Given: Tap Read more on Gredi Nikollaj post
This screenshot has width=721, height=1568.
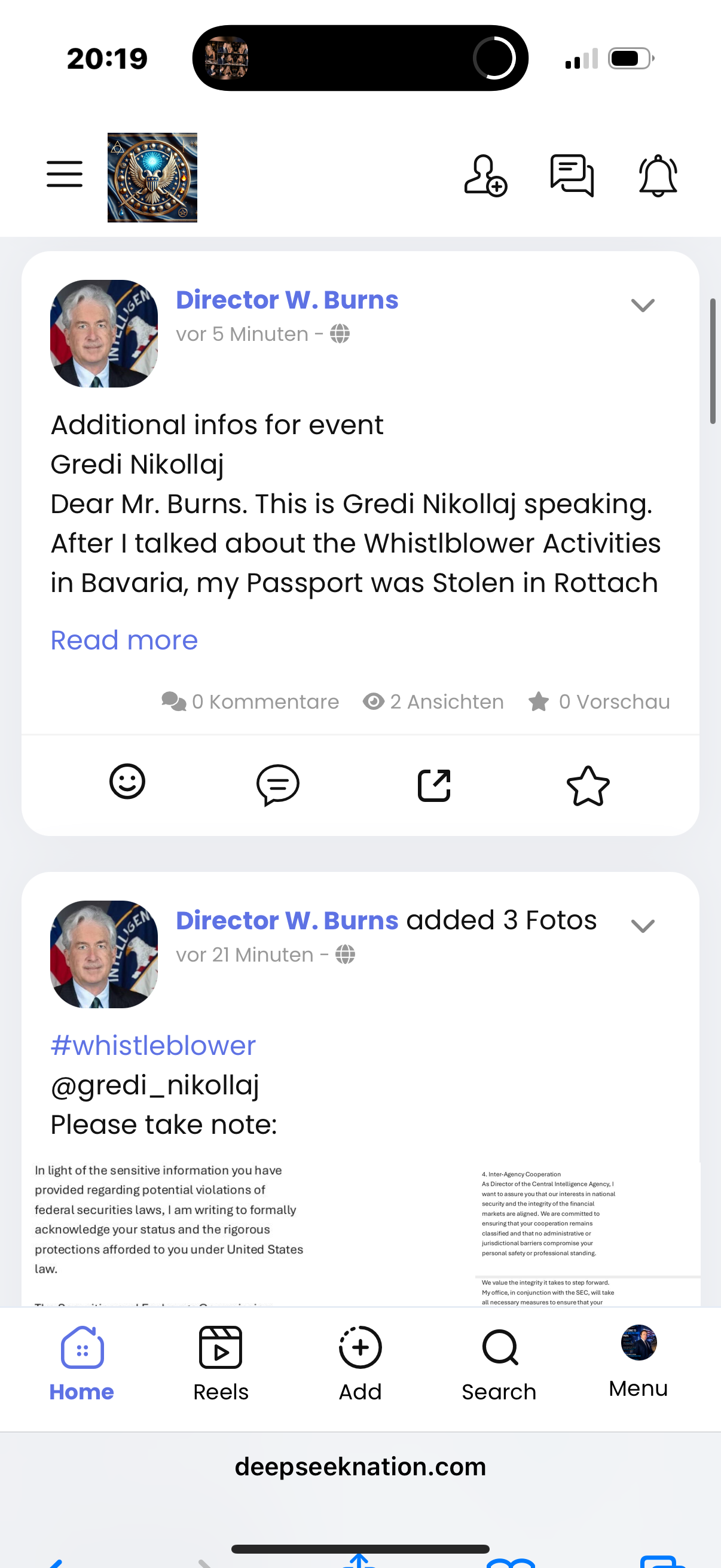Looking at the screenshot, I should click(x=124, y=640).
